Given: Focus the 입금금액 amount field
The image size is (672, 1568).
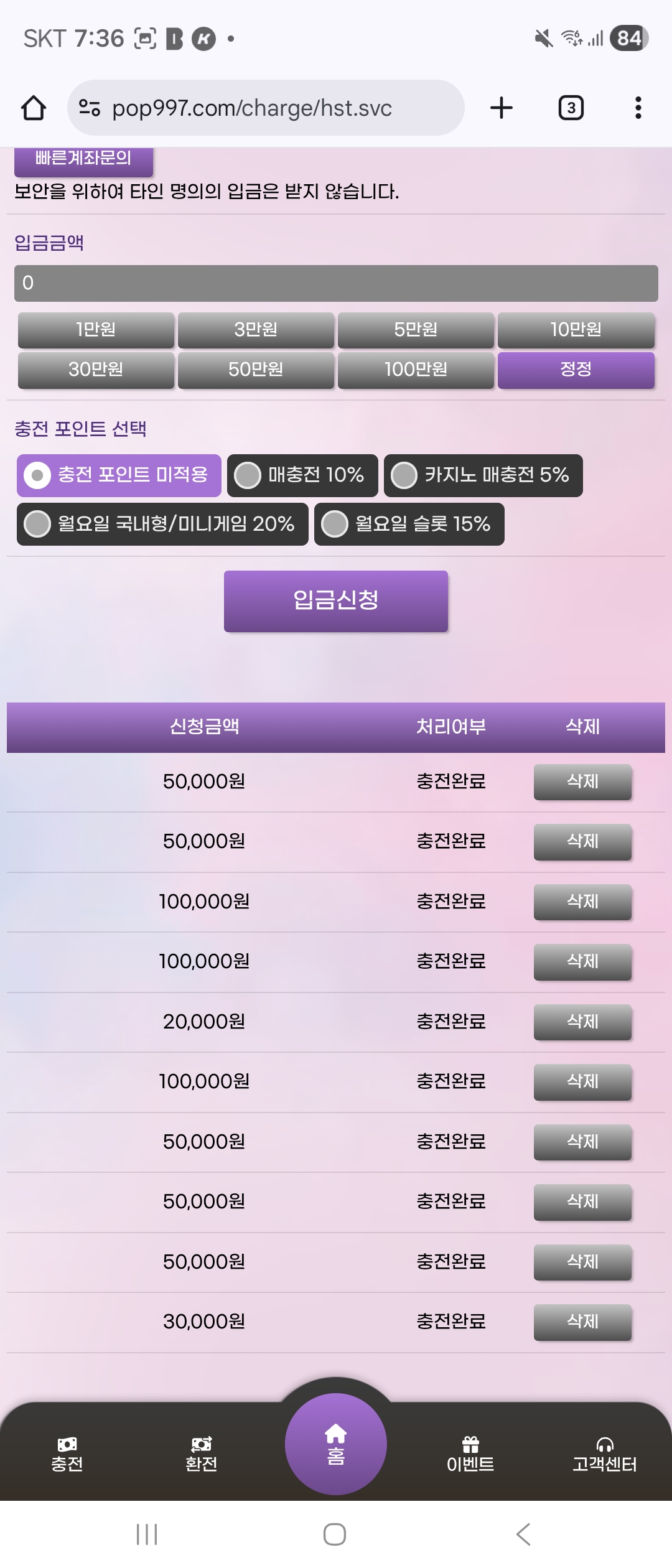Looking at the screenshot, I should point(336,283).
